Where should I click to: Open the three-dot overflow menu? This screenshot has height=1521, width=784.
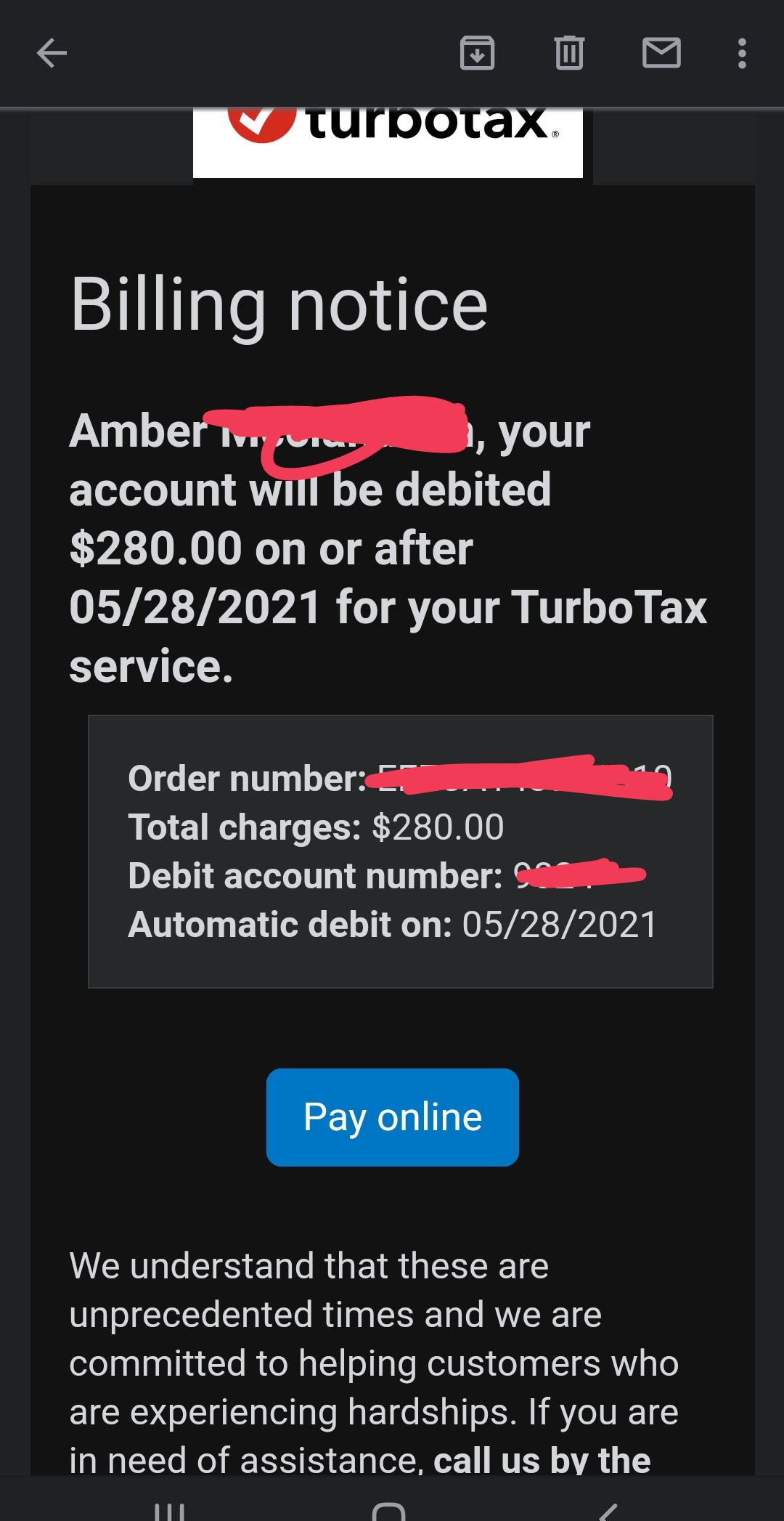(x=743, y=53)
